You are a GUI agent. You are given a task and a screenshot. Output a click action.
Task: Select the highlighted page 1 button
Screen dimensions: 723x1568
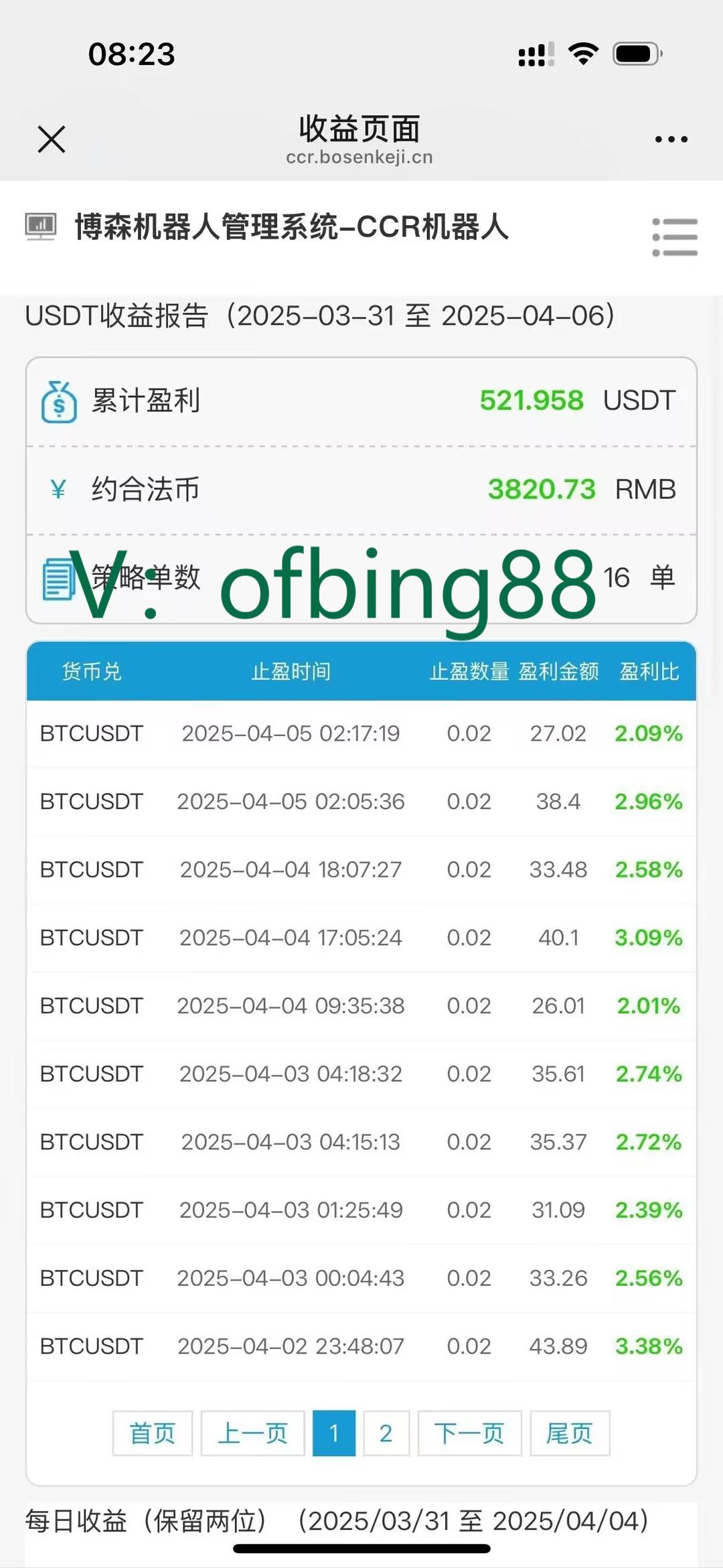tap(334, 1433)
